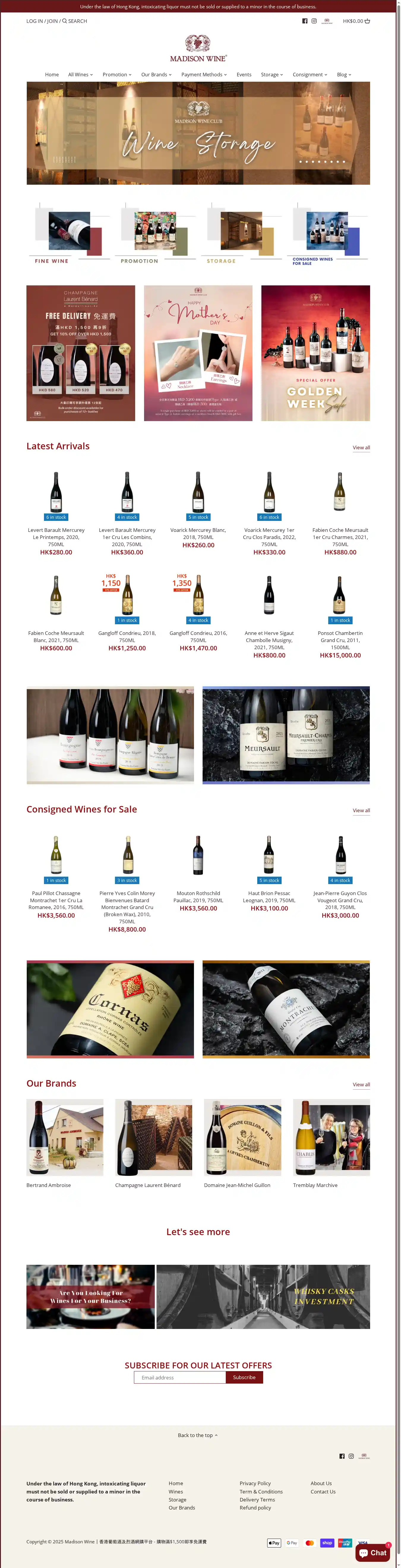Viewport: 401px width, 1568px height.
Task: Open the Chat widget
Action: (x=372, y=1553)
